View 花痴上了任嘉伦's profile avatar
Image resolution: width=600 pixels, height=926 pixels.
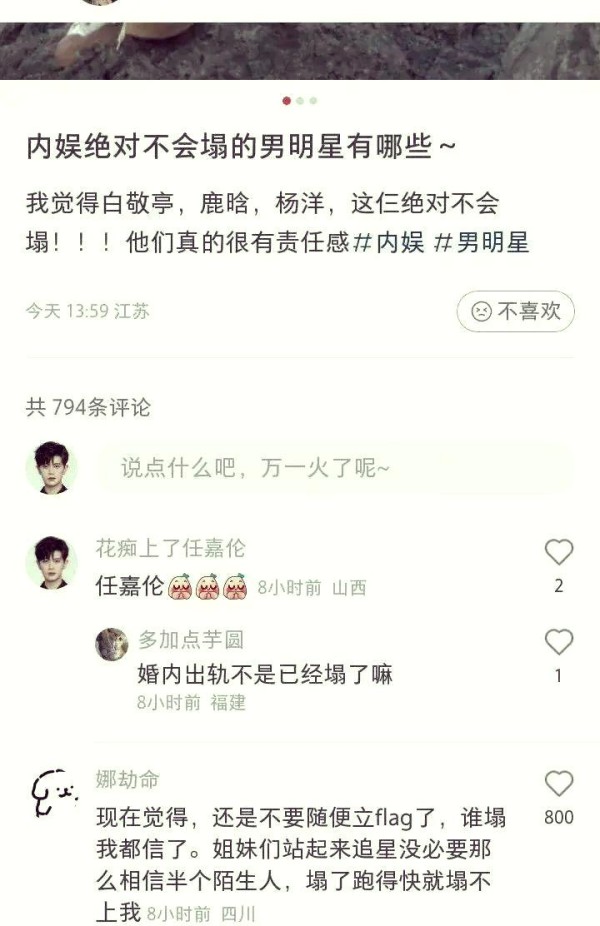pos(51,562)
